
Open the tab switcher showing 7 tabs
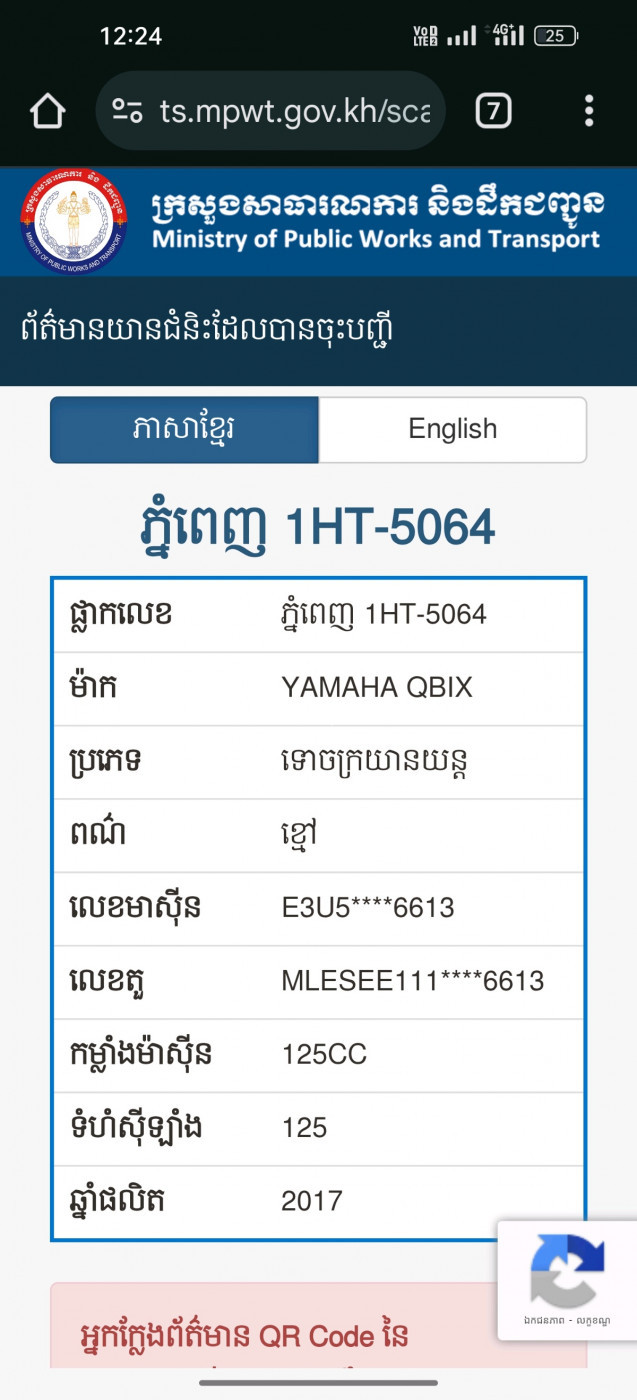click(x=493, y=110)
